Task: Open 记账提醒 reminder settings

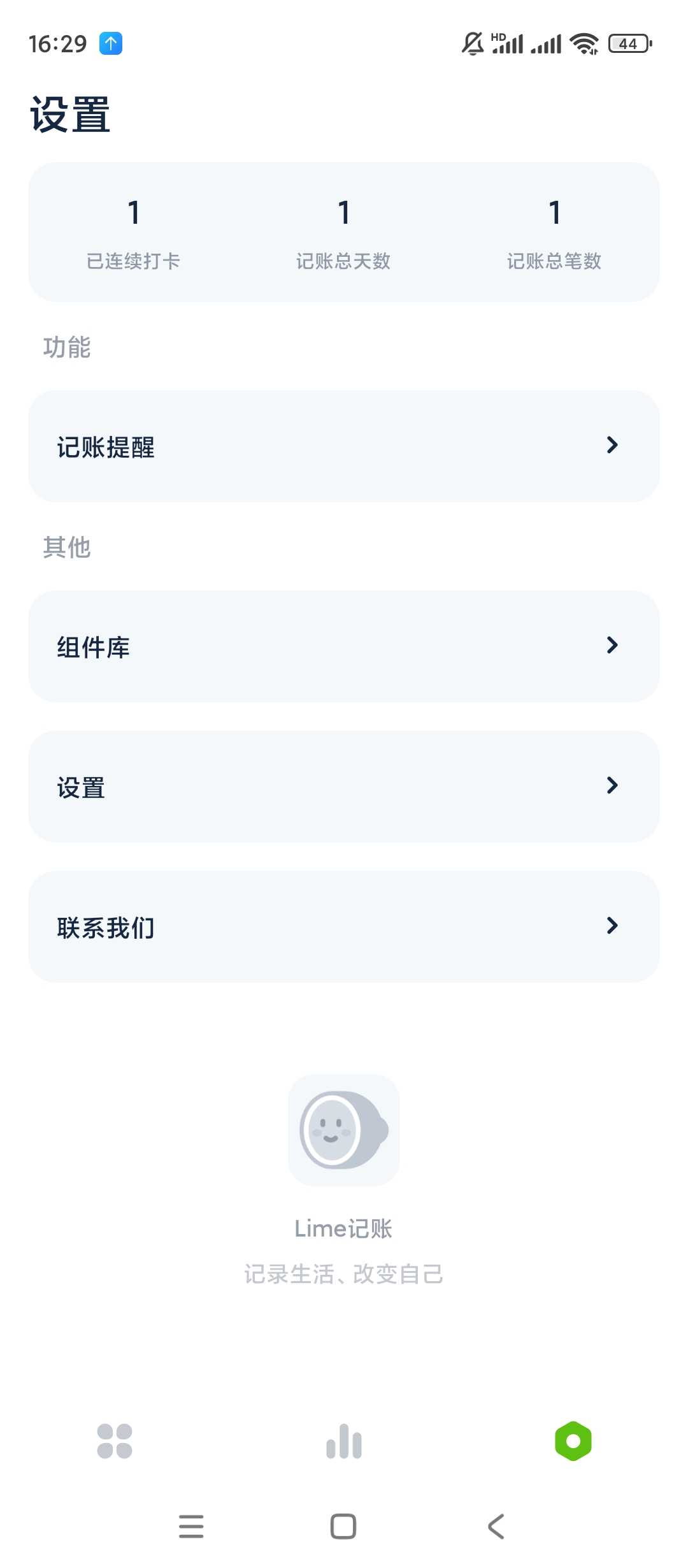Action: click(344, 446)
